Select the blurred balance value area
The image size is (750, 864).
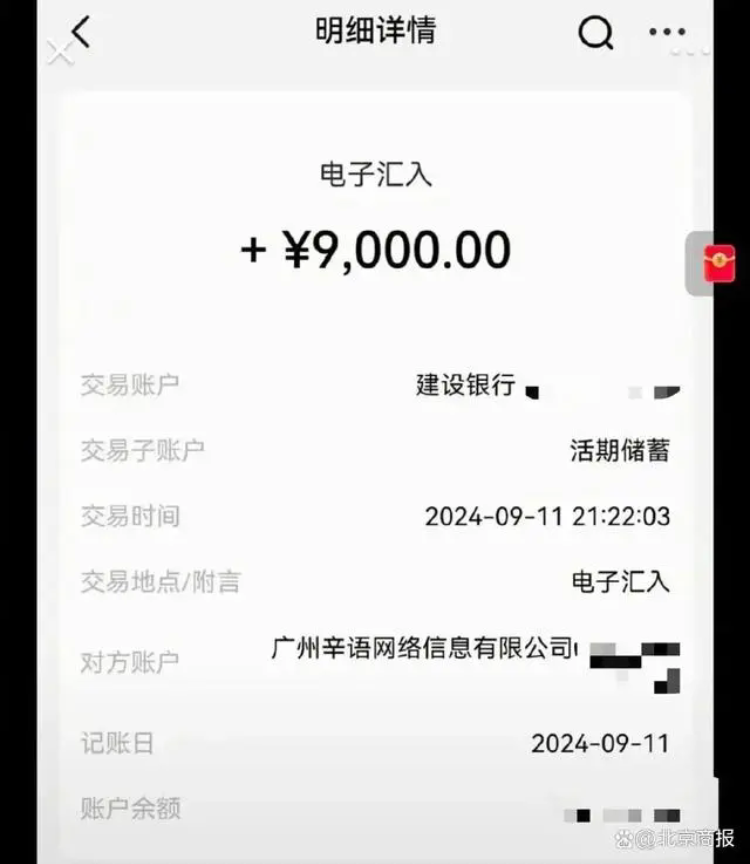622,809
